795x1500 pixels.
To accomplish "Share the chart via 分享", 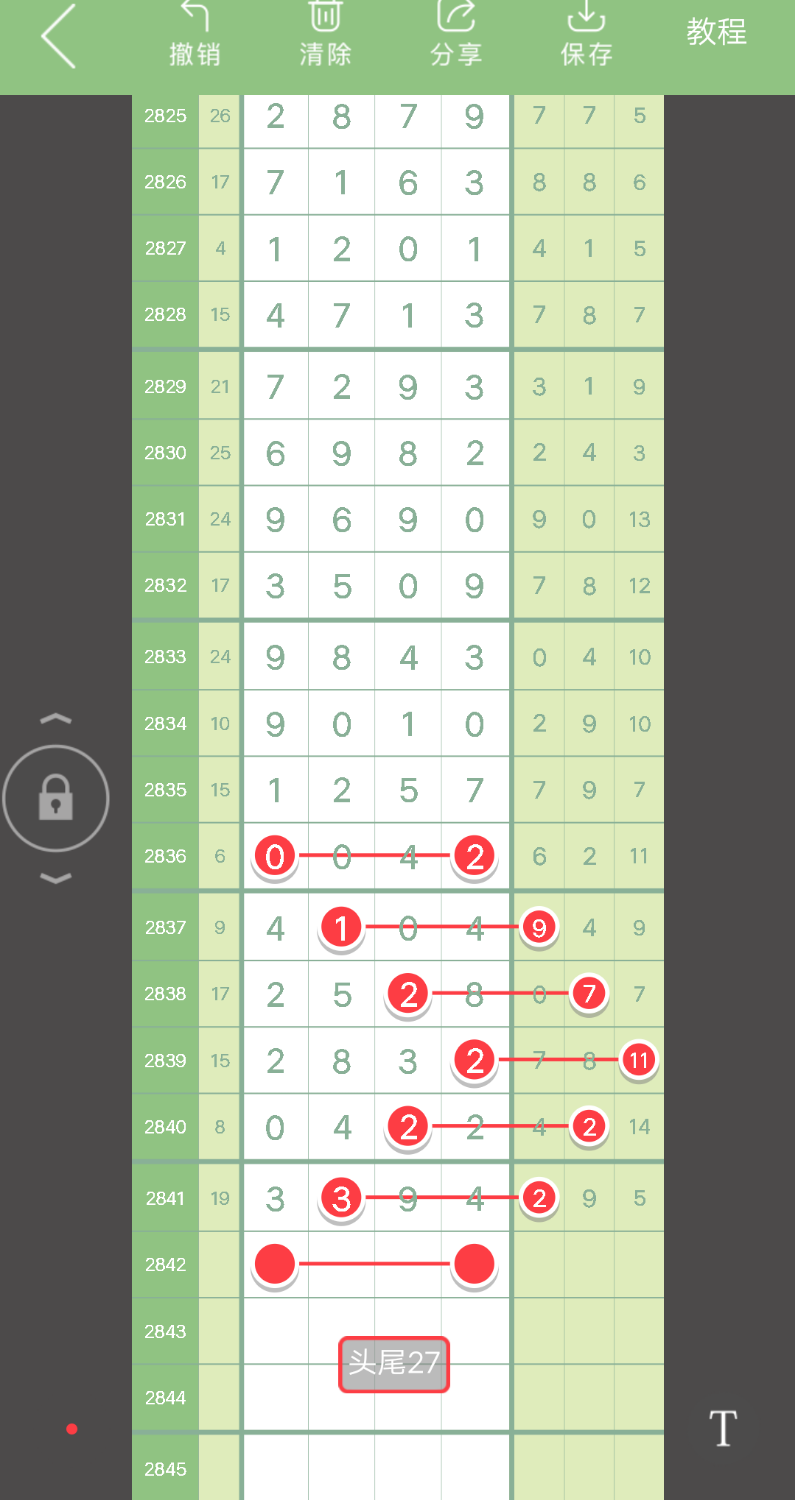I will tap(456, 35).
